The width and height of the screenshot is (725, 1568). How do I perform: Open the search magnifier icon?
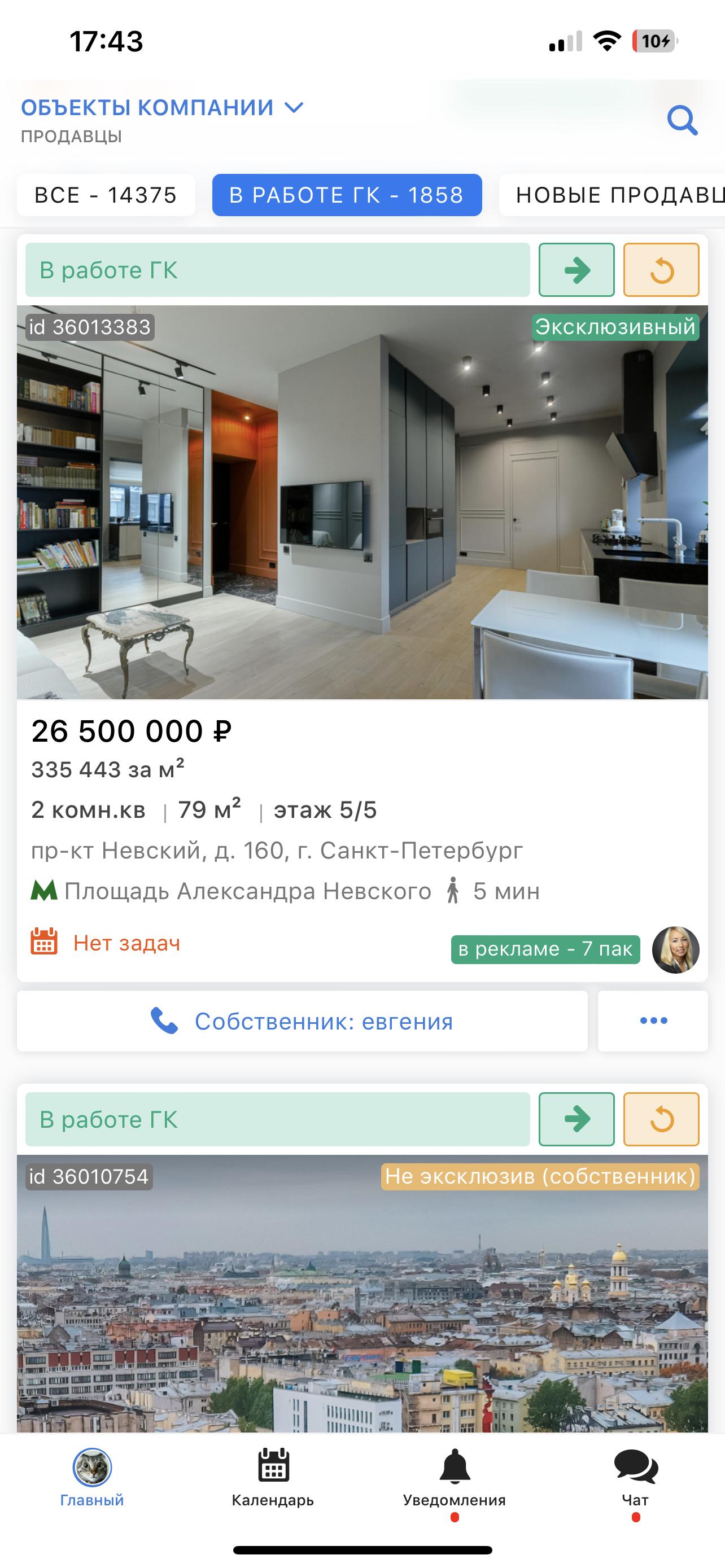[682, 120]
